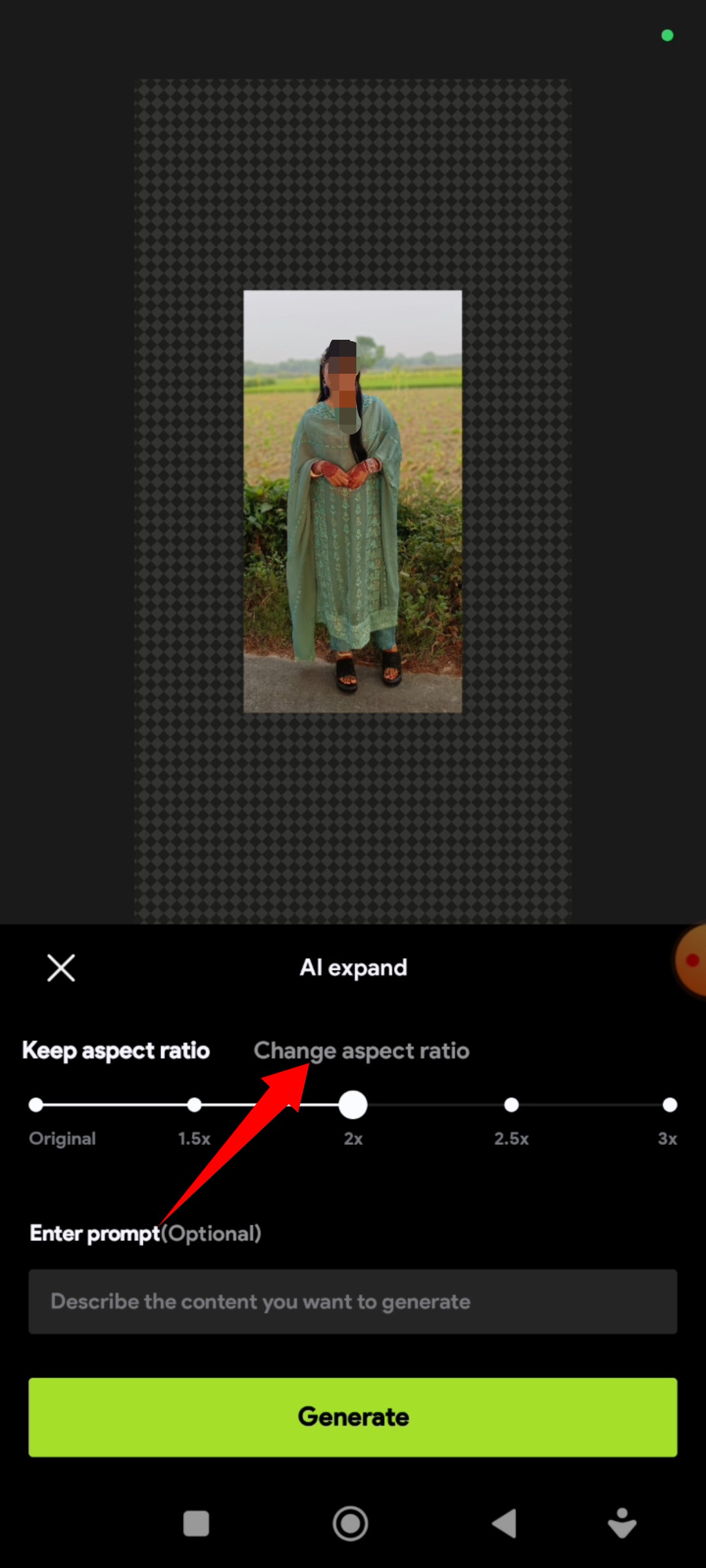Viewport: 706px width, 1568px height.
Task: Set expansion to 3x
Action: [669, 1105]
